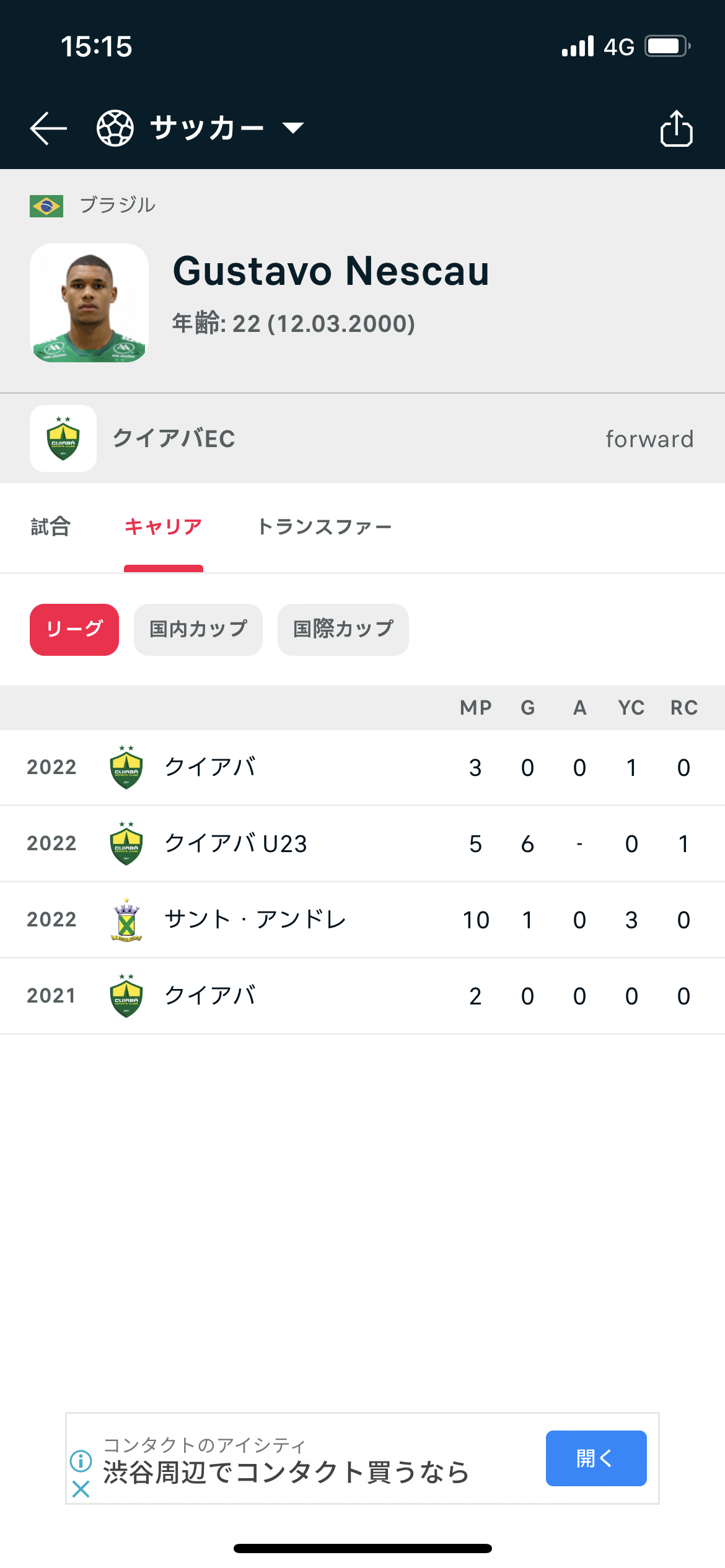The height and width of the screenshot is (1568, 725).
Task: Select the リーグ filter chip
Action: (x=74, y=630)
